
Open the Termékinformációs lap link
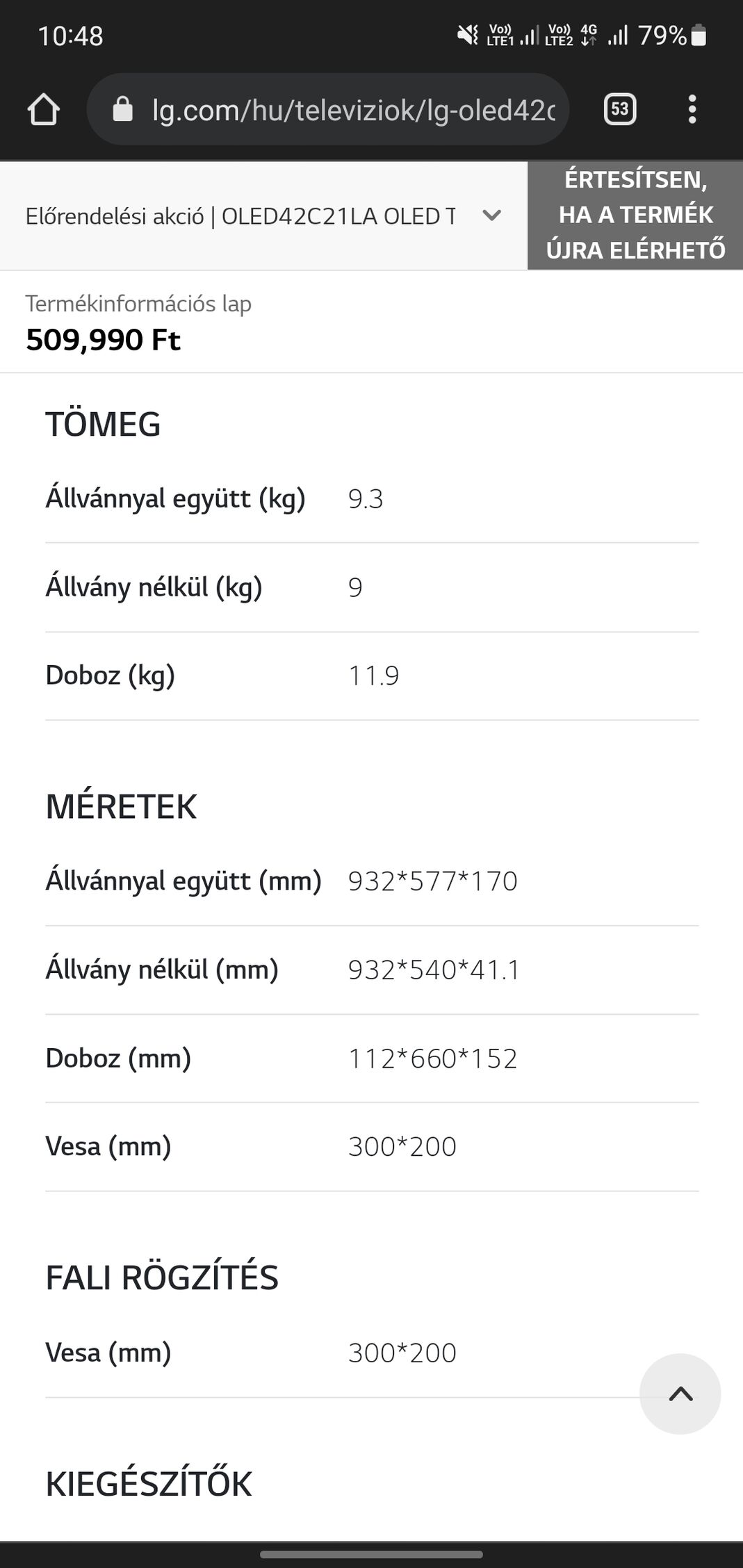pos(138,304)
